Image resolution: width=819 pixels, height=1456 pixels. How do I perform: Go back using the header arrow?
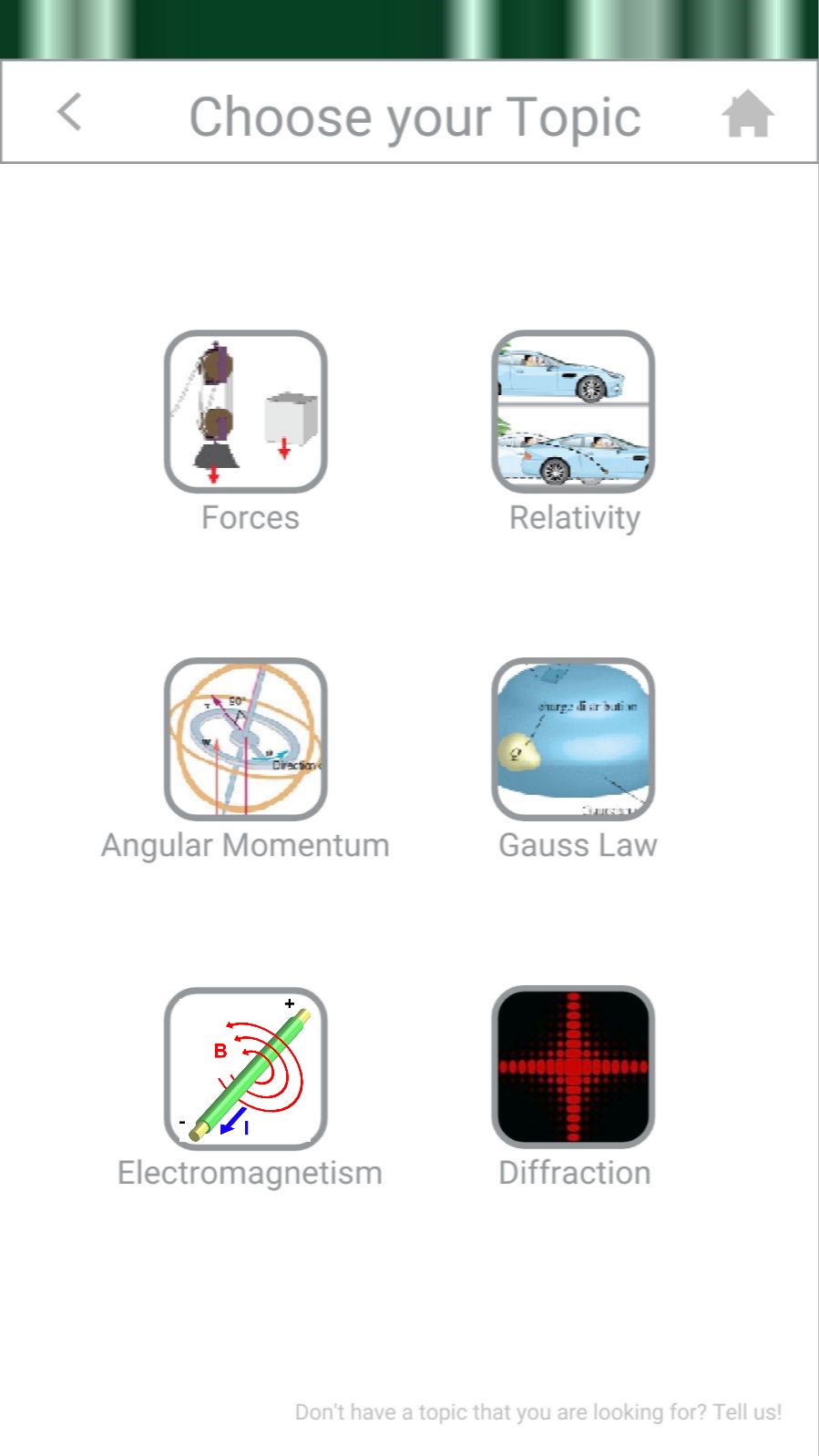(69, 113)
